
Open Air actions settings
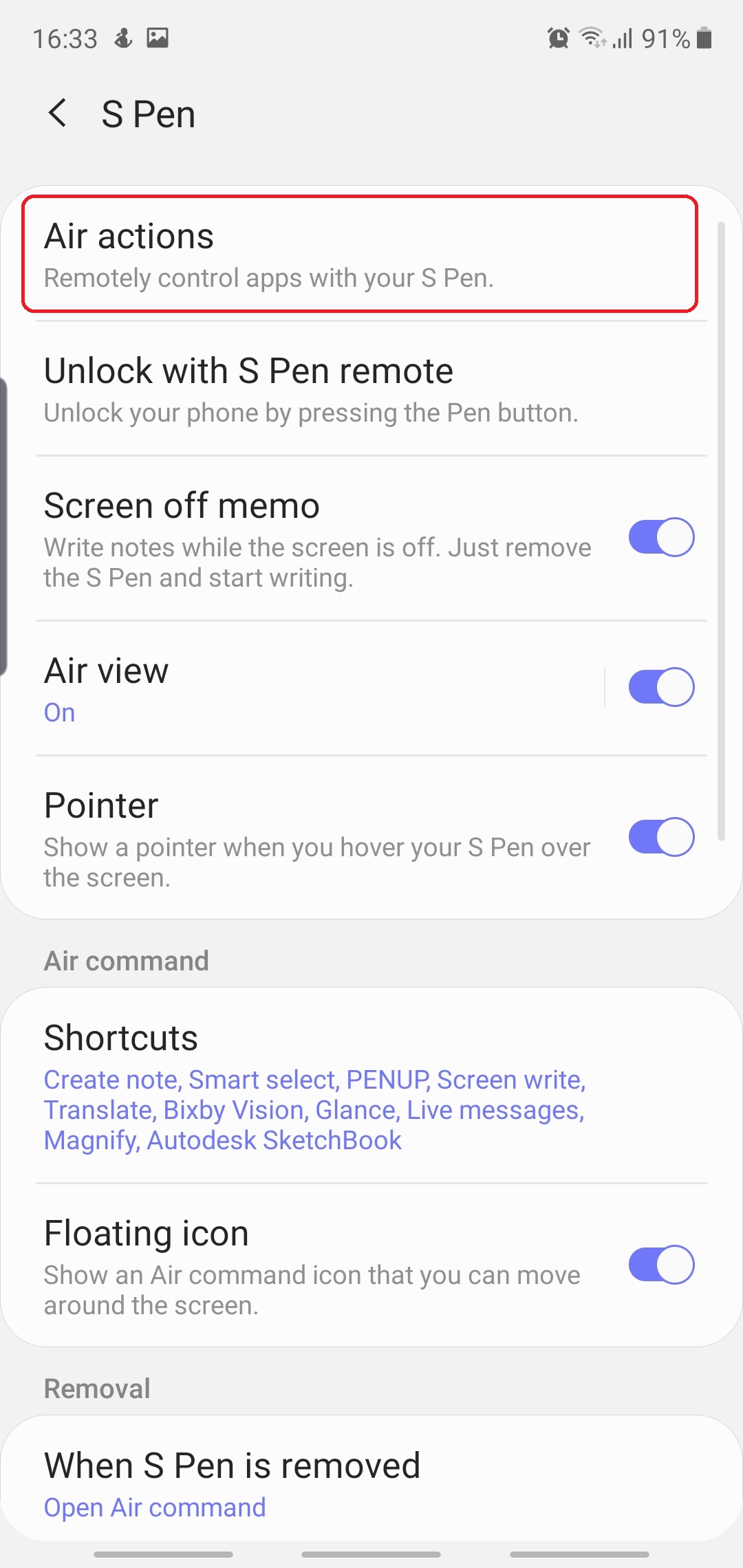(359, 254)
